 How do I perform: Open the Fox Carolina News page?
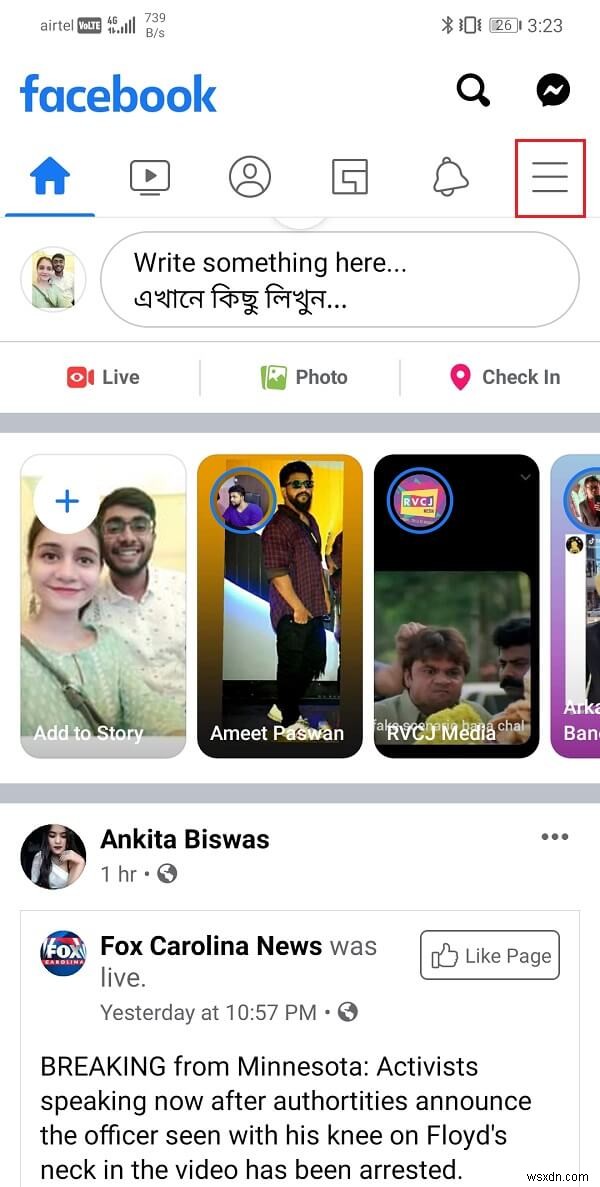tap(211, 945)
